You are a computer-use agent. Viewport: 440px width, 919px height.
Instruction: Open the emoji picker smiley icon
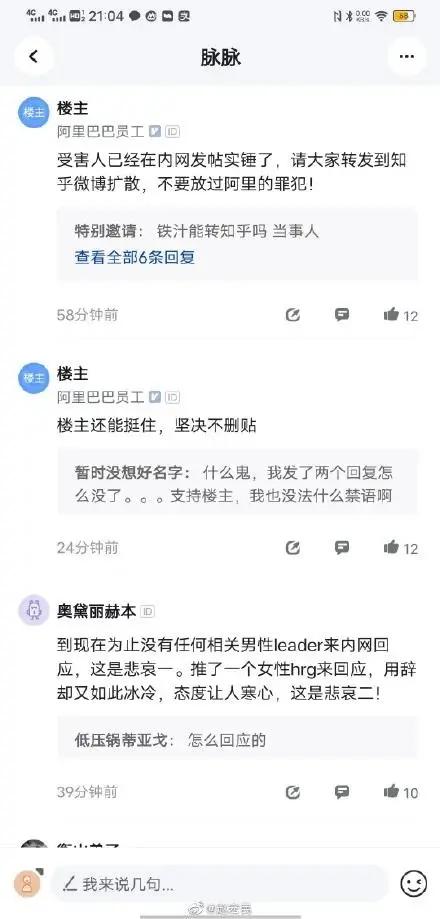(414, 884)
